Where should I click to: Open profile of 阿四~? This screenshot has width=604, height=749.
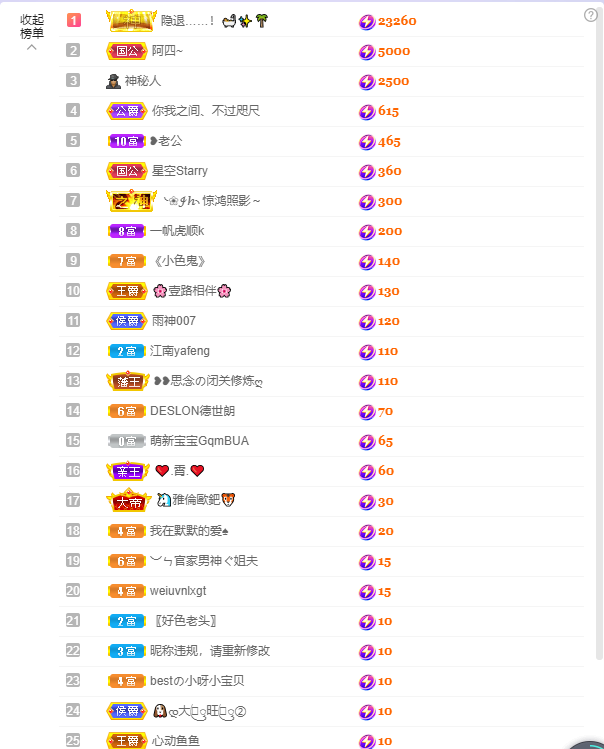tap(167, 51)
